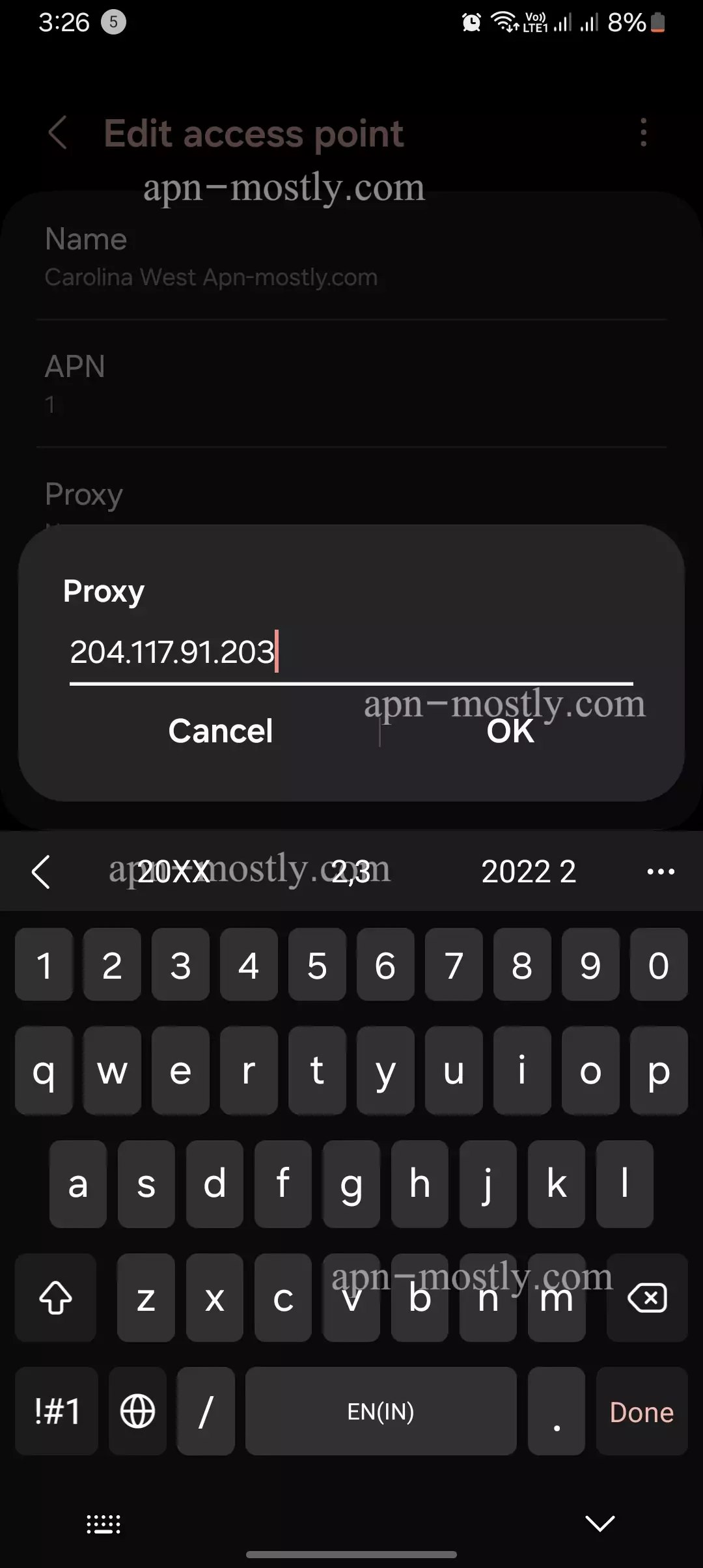Image resolution: width=703 pixels, height=1568 pixels.
Task: Open keyboard suggestion more options
Action: pos(661,871)
